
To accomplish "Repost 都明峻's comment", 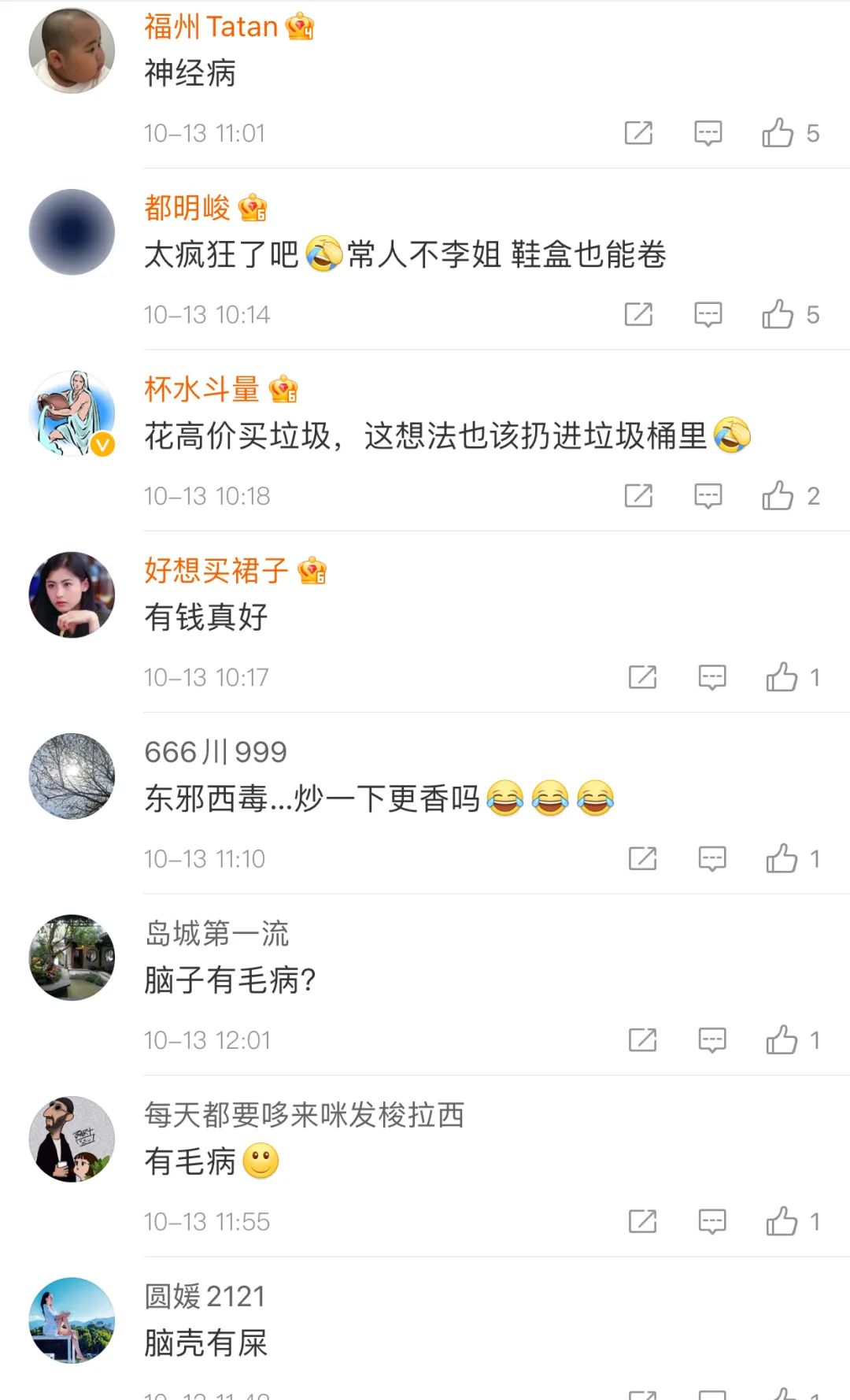I will point(638,315).
